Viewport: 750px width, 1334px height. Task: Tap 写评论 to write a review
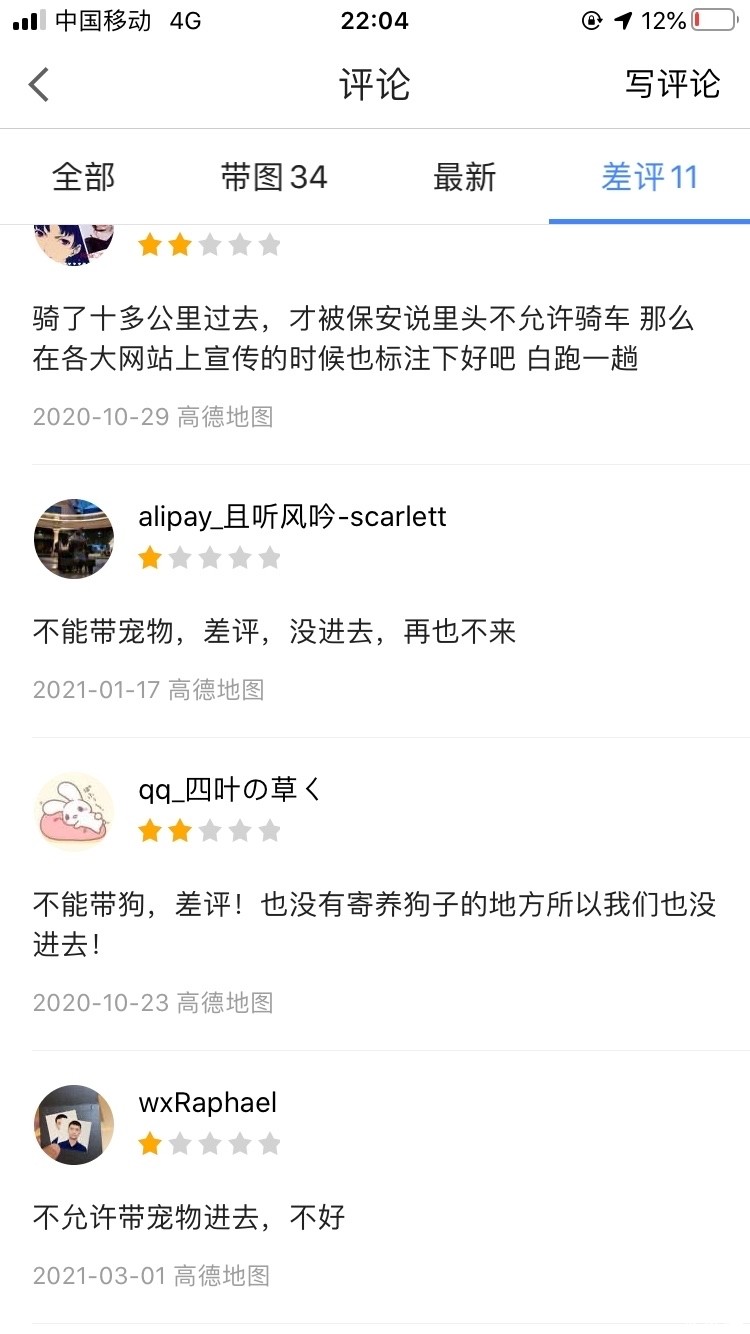(672, 85)
